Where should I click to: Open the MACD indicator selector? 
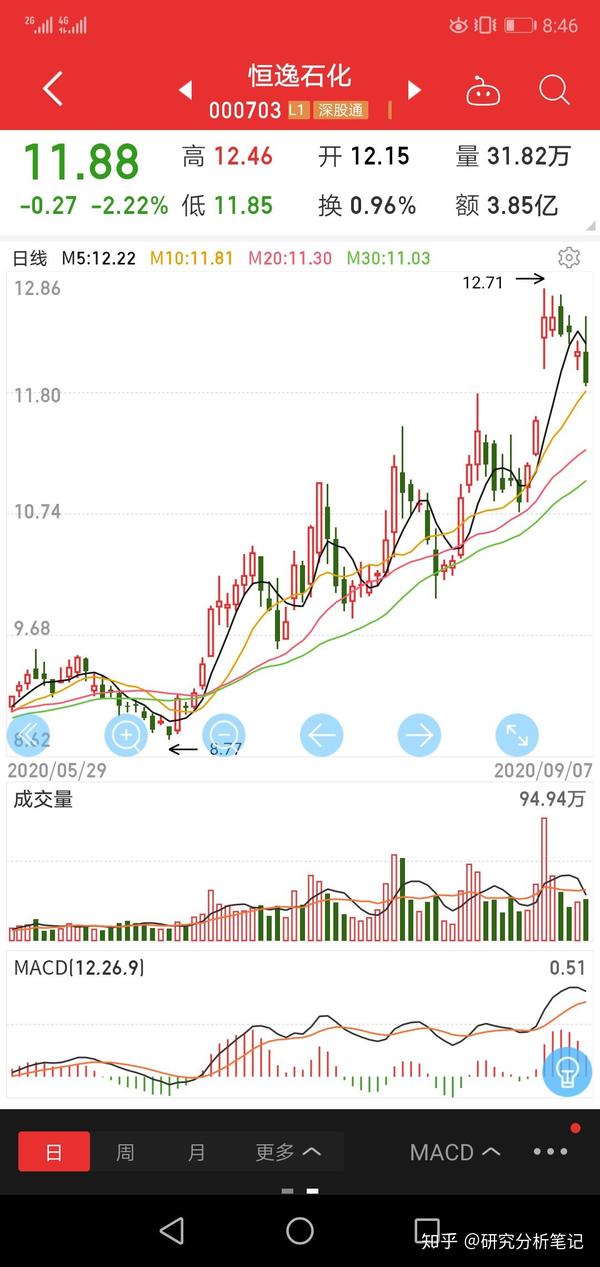coord(455,1152)
